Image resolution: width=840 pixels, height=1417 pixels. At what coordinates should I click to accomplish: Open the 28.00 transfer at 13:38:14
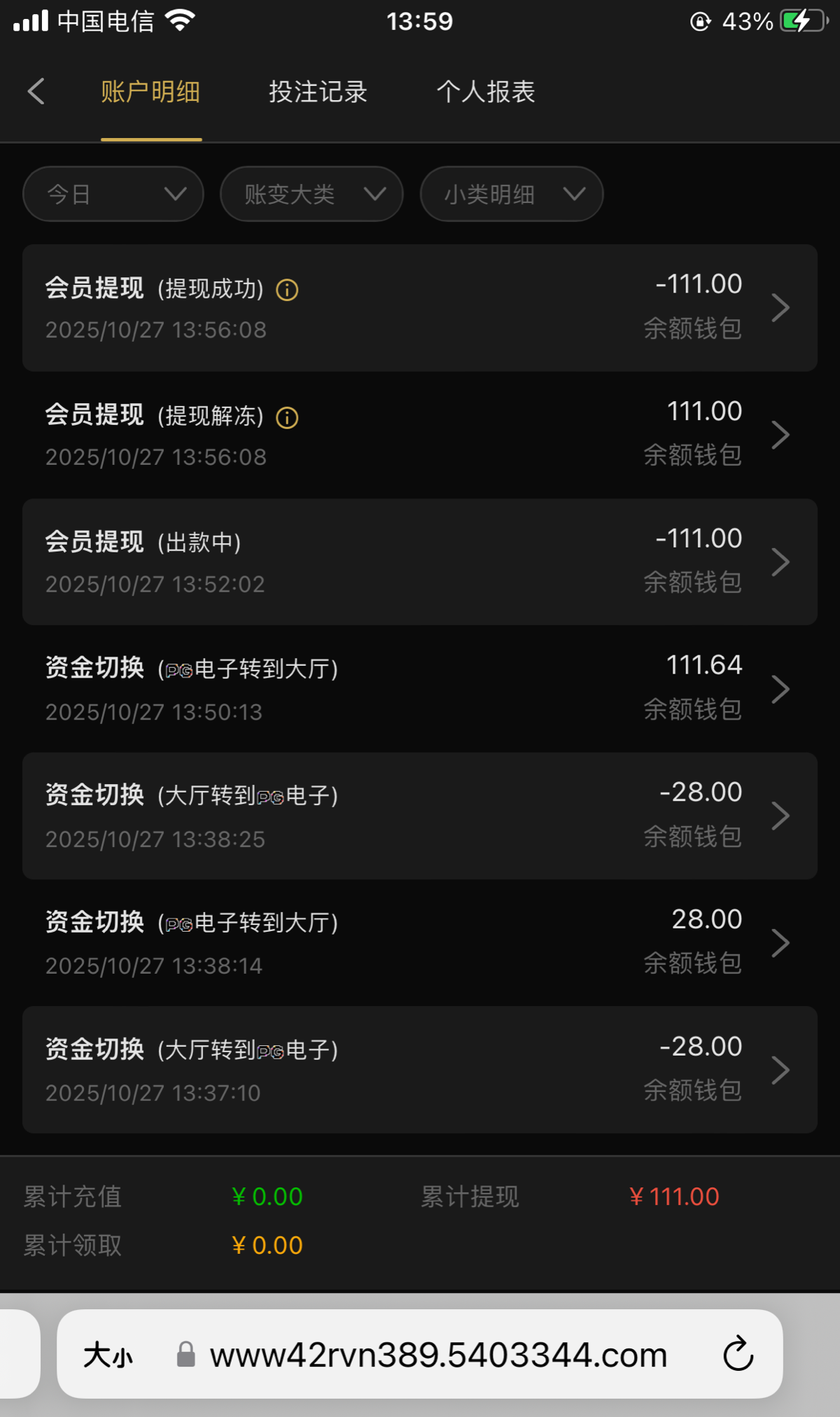tap(420, 943)
